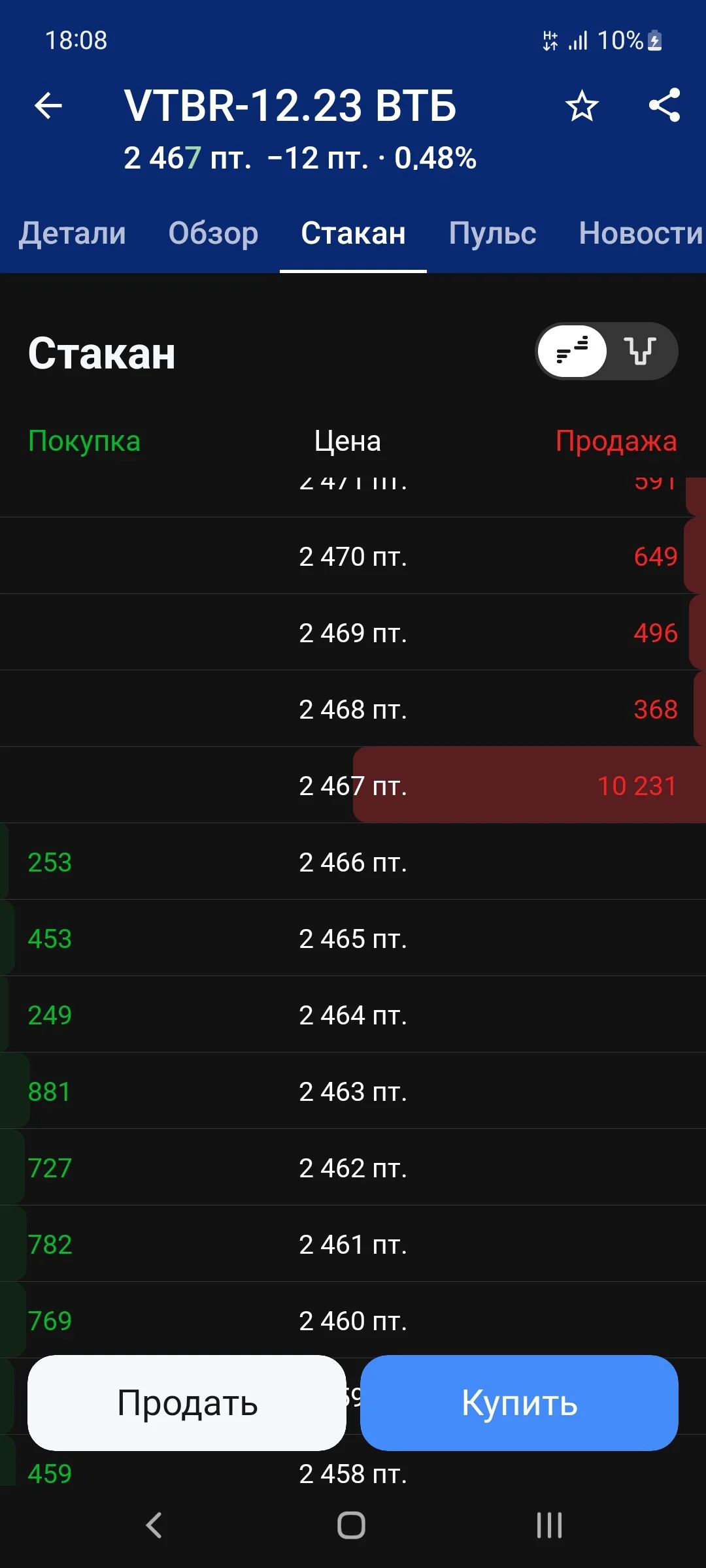Open recent apps from navigation bar
The width and height of the screenshot is (706, 1568).
coord(549,1526)
